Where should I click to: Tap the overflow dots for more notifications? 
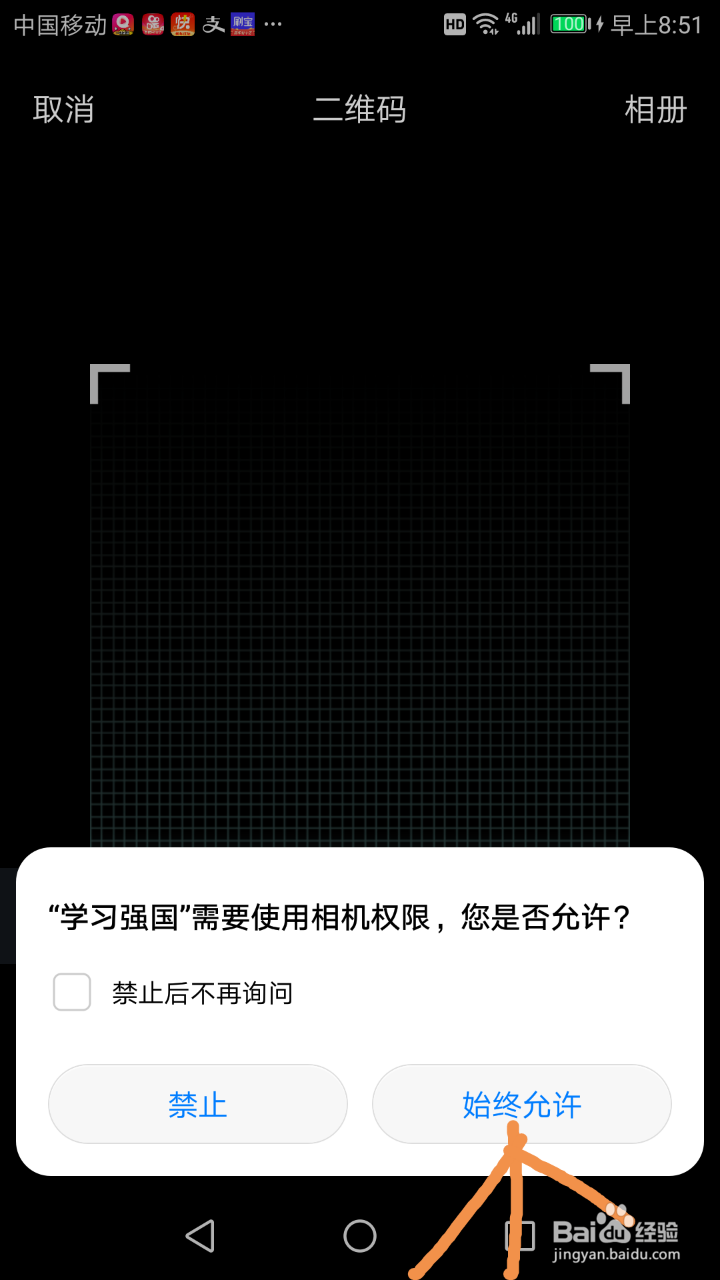272,23
